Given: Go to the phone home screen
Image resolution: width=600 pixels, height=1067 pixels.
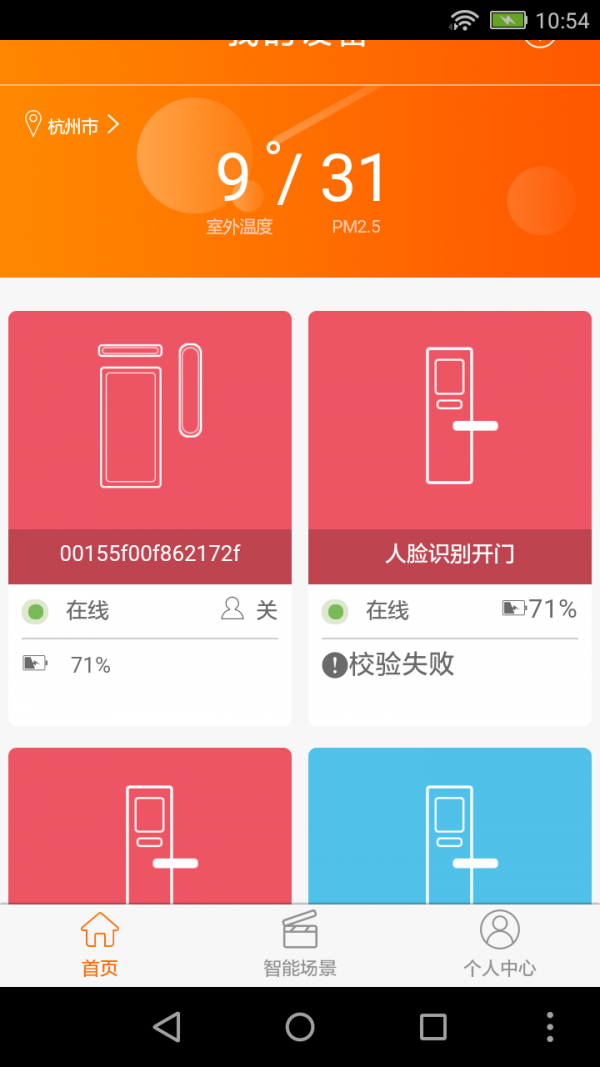Looking at the screenshot, I should tap(300, 1027).
